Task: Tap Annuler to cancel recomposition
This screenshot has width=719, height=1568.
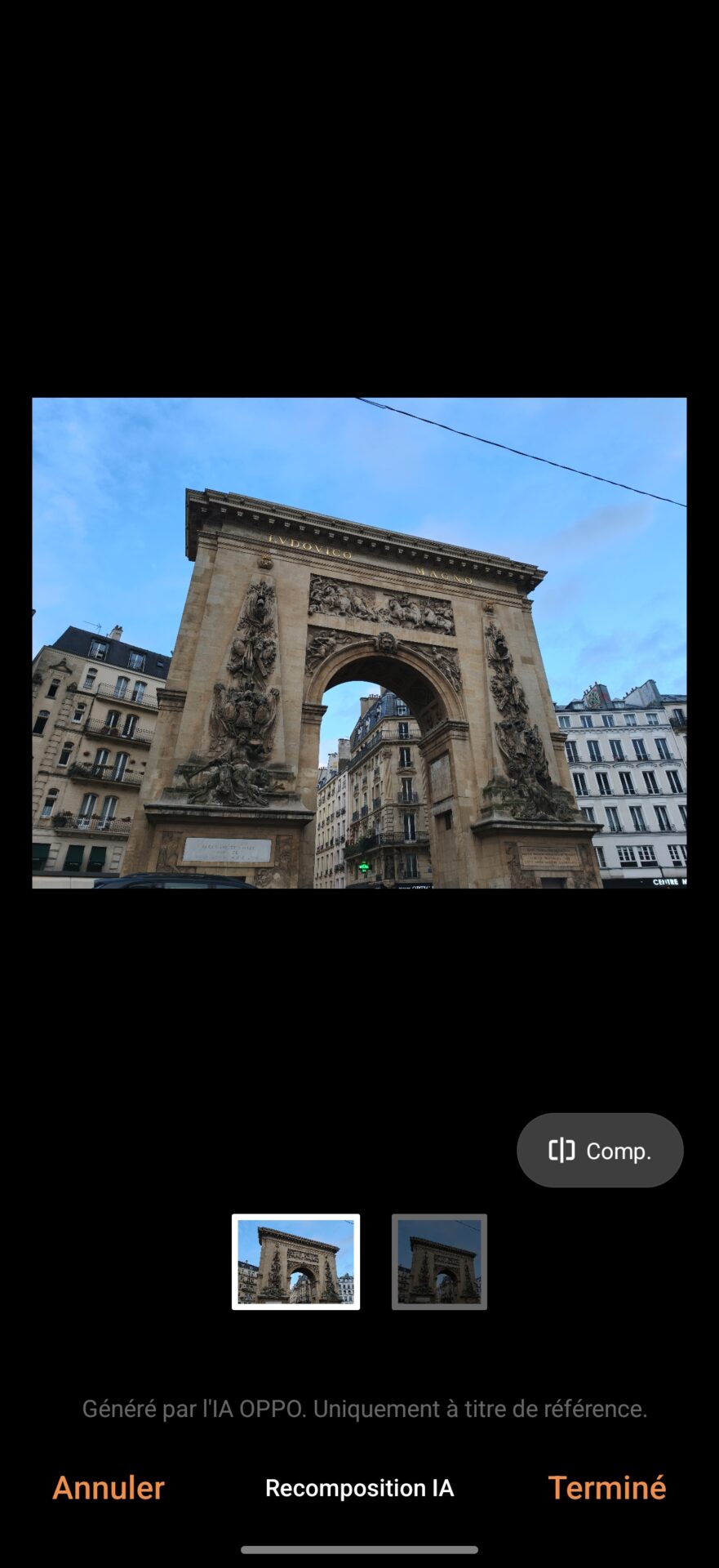Action: click(x=109, y=1487)
